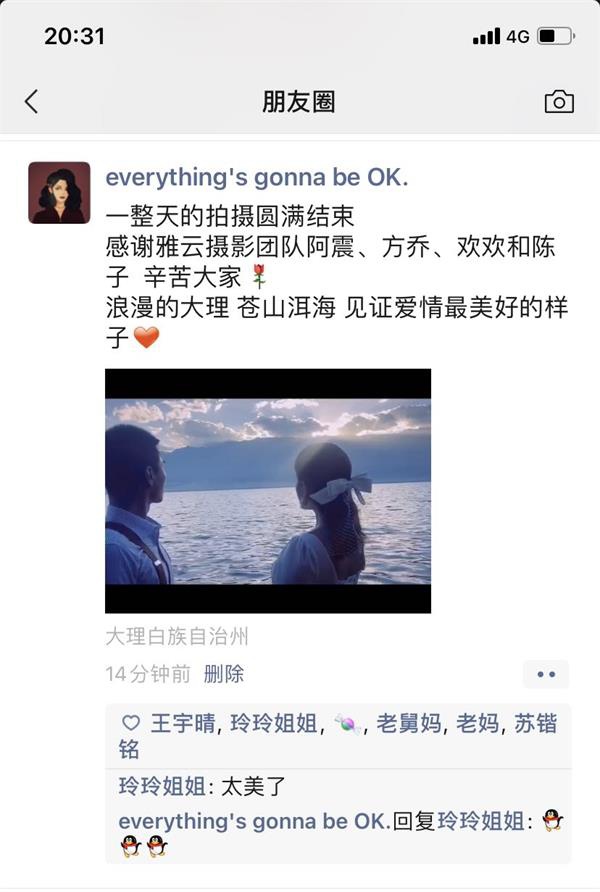This screenshot has height=892, width=600.
Task: Go back from Moments feed
Action: [x=31, y=101]
